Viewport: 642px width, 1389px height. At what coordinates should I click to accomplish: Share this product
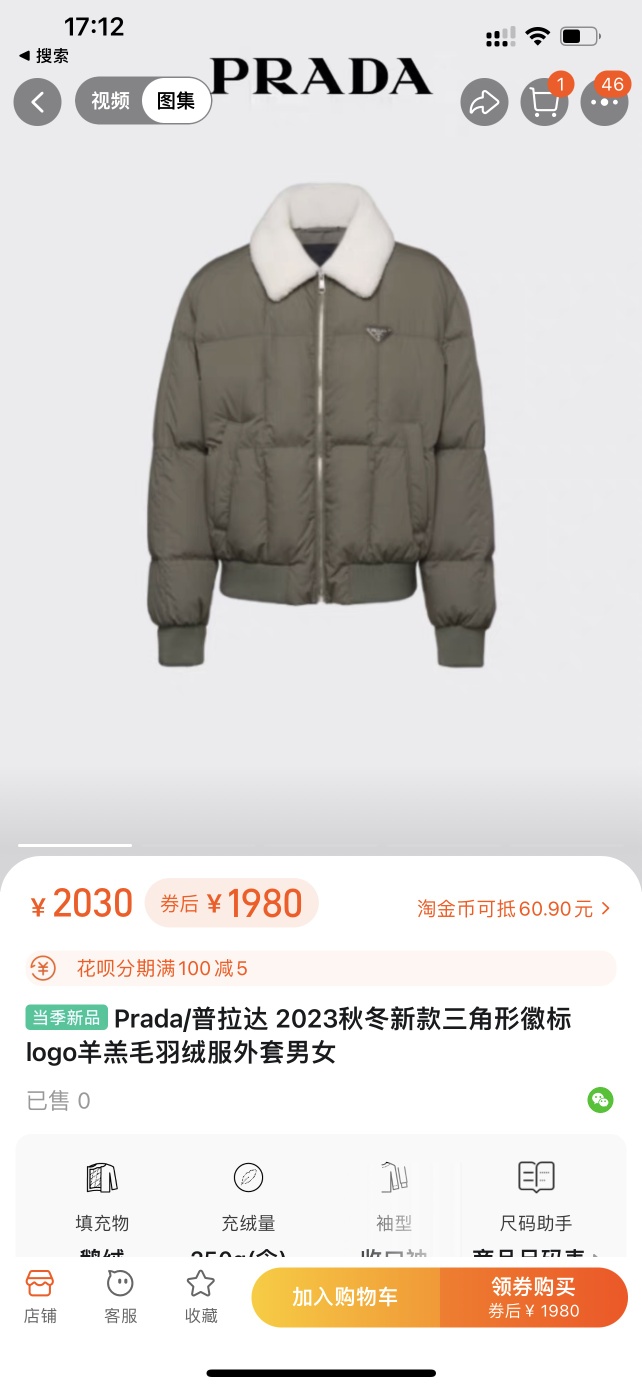pyautogui.click(x=485, y=102)
